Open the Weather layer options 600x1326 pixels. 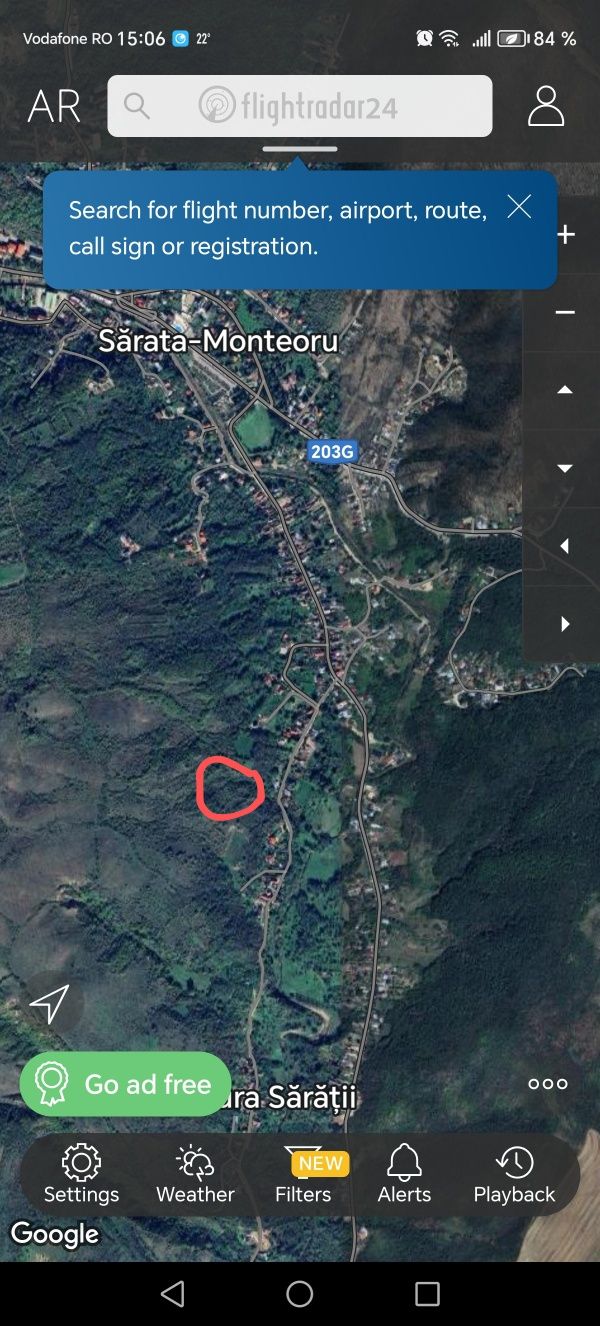pos(195,1174)
